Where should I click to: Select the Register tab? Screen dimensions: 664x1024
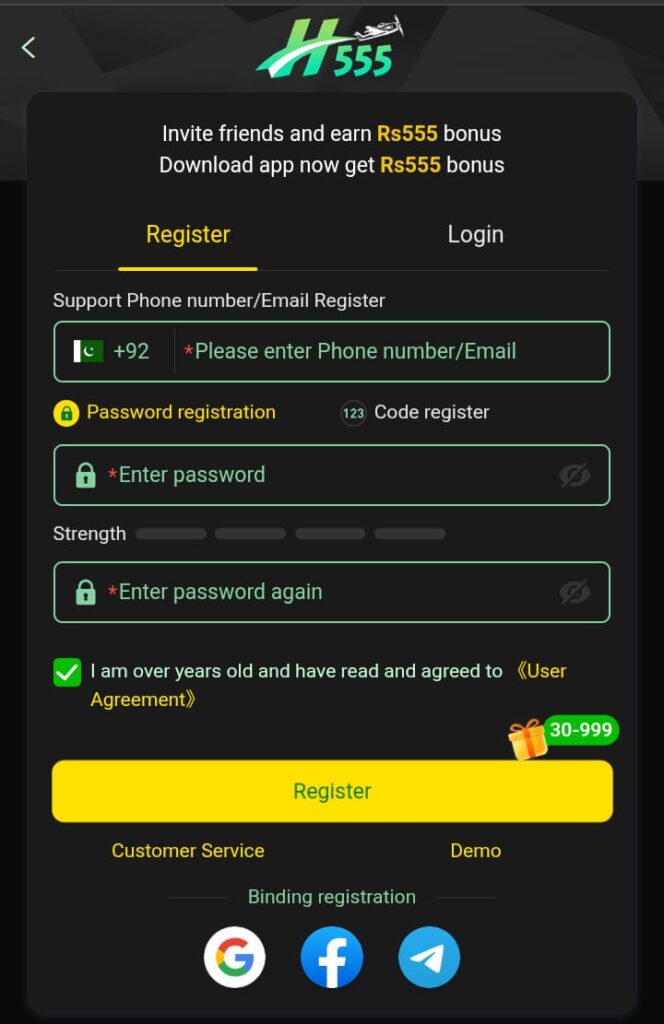point(188,234)
